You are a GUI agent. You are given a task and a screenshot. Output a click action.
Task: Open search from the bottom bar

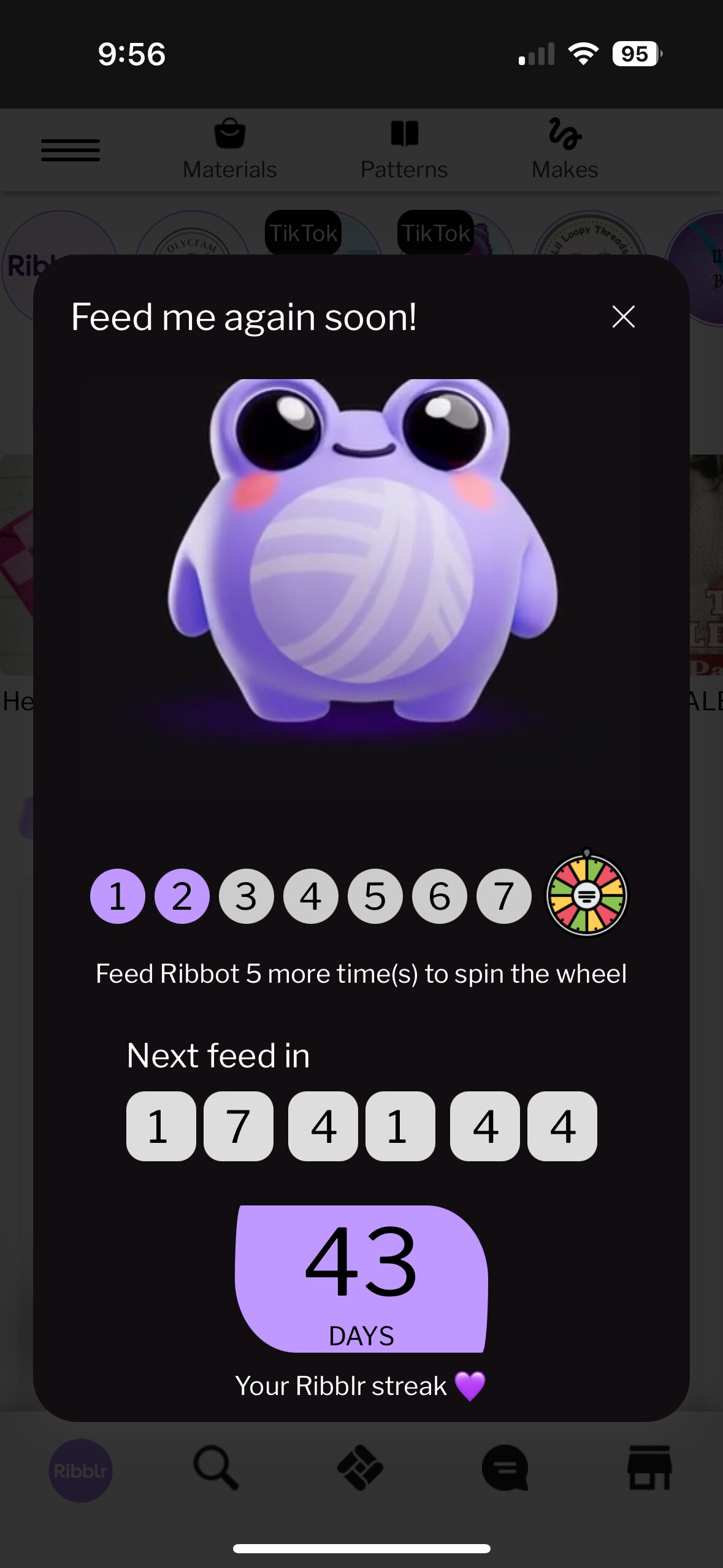[216, 1467]
